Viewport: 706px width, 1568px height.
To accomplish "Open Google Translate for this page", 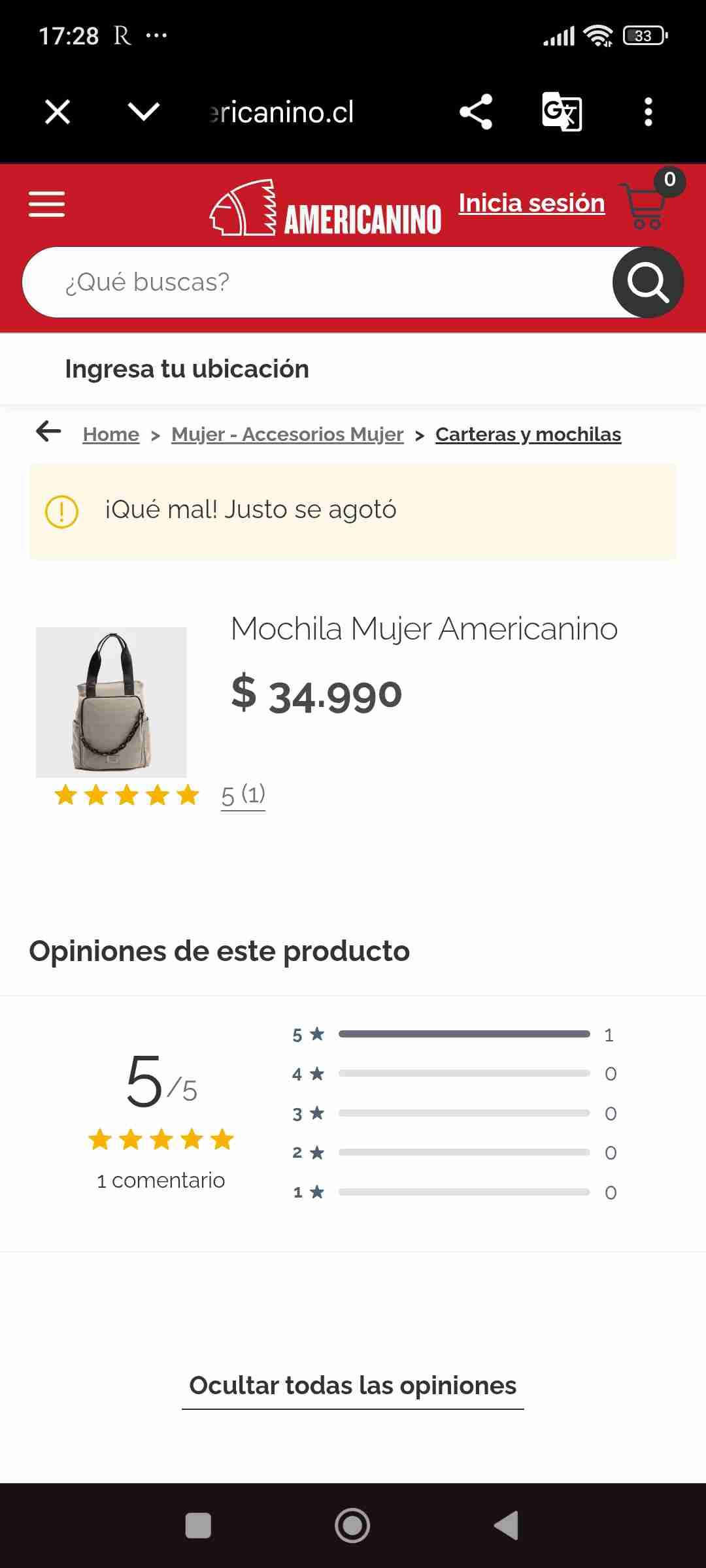I will point(562,112).
